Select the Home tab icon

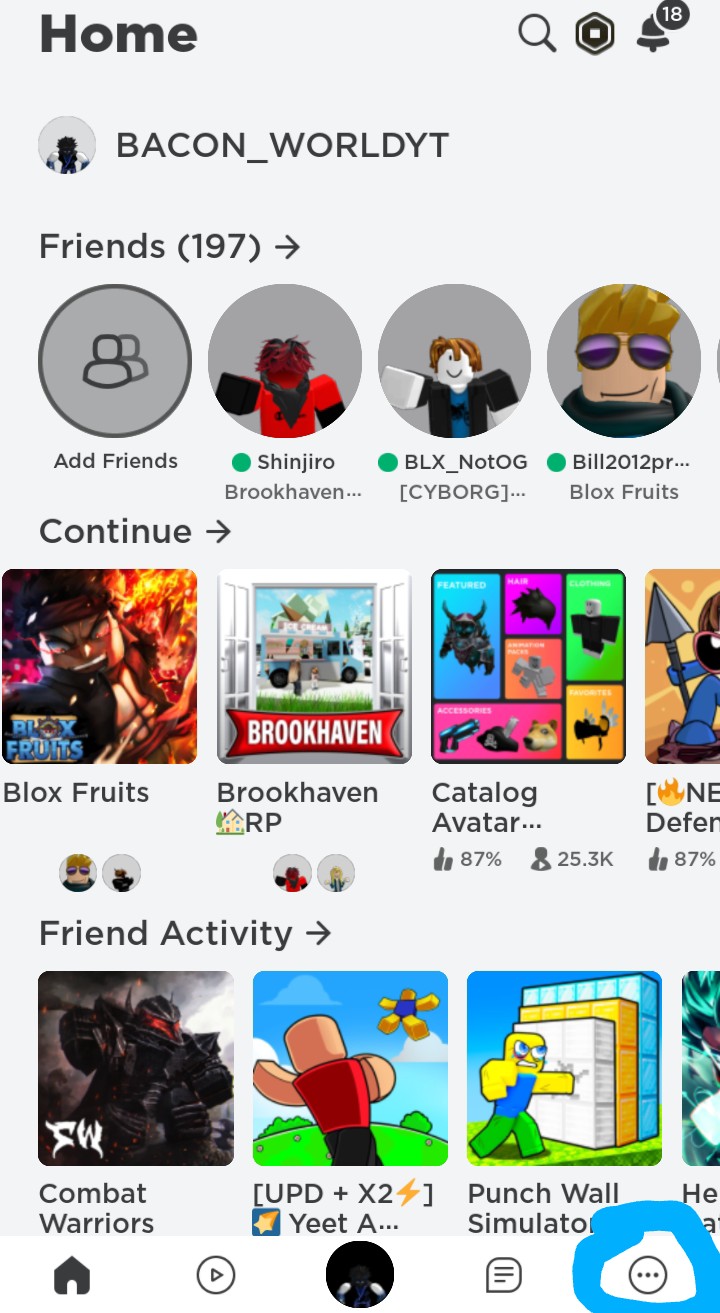pyautogui.click(x=72, y=1275)
